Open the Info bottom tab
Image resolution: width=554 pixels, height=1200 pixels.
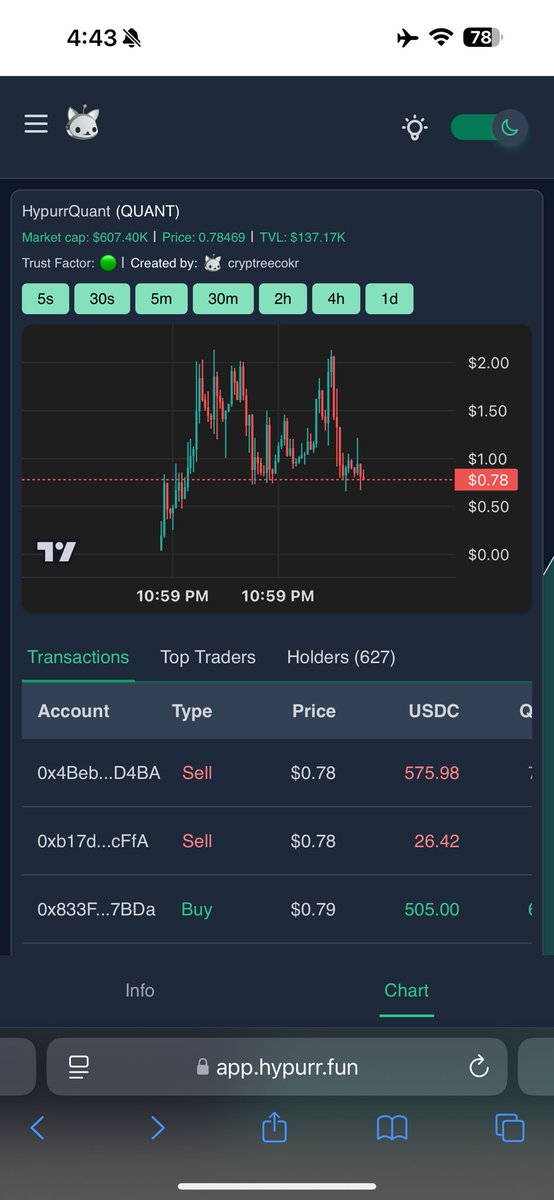140,990
